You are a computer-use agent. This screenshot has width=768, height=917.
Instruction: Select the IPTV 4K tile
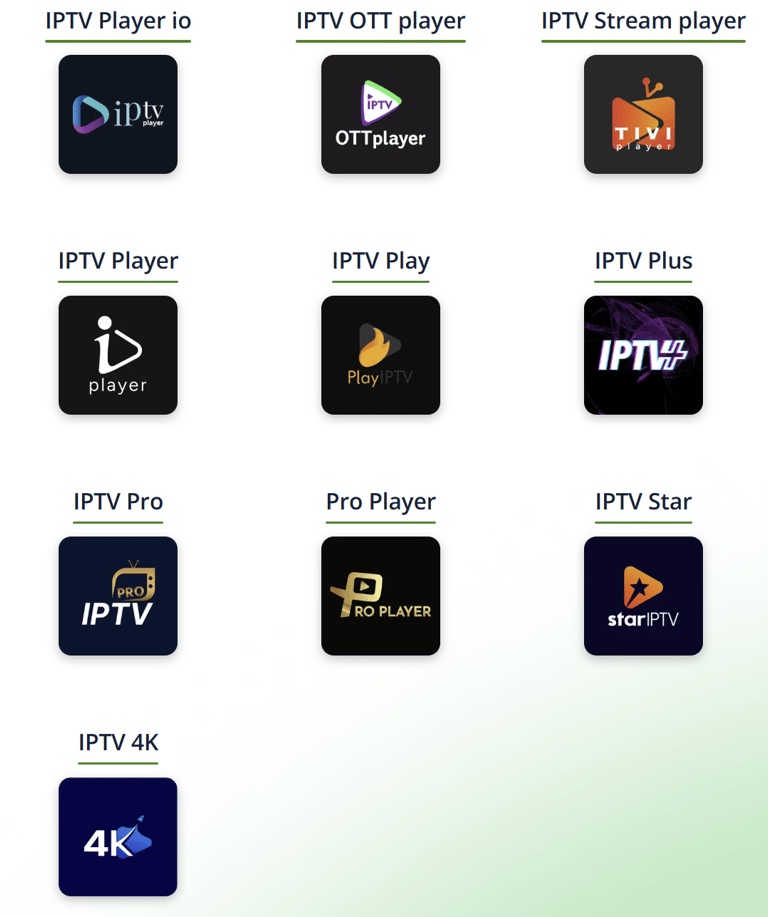(118, 837)
